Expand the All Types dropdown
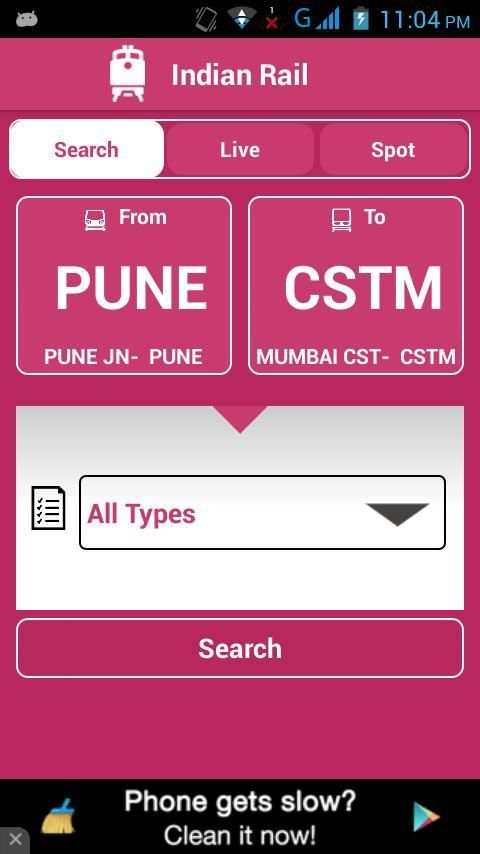This screenshot has width=480, height=854. [263, 513]
